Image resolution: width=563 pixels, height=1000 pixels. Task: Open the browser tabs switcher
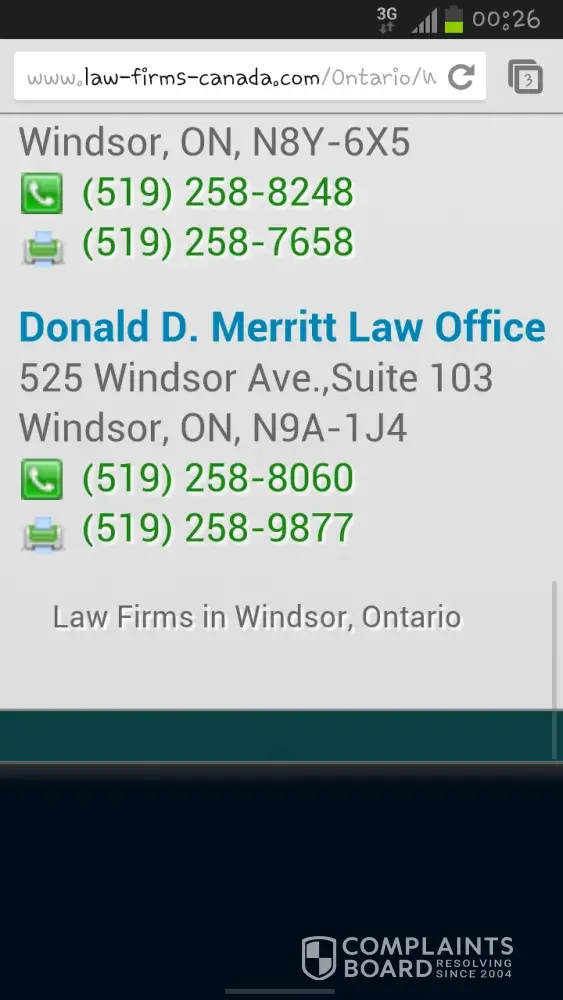point(525,77)
